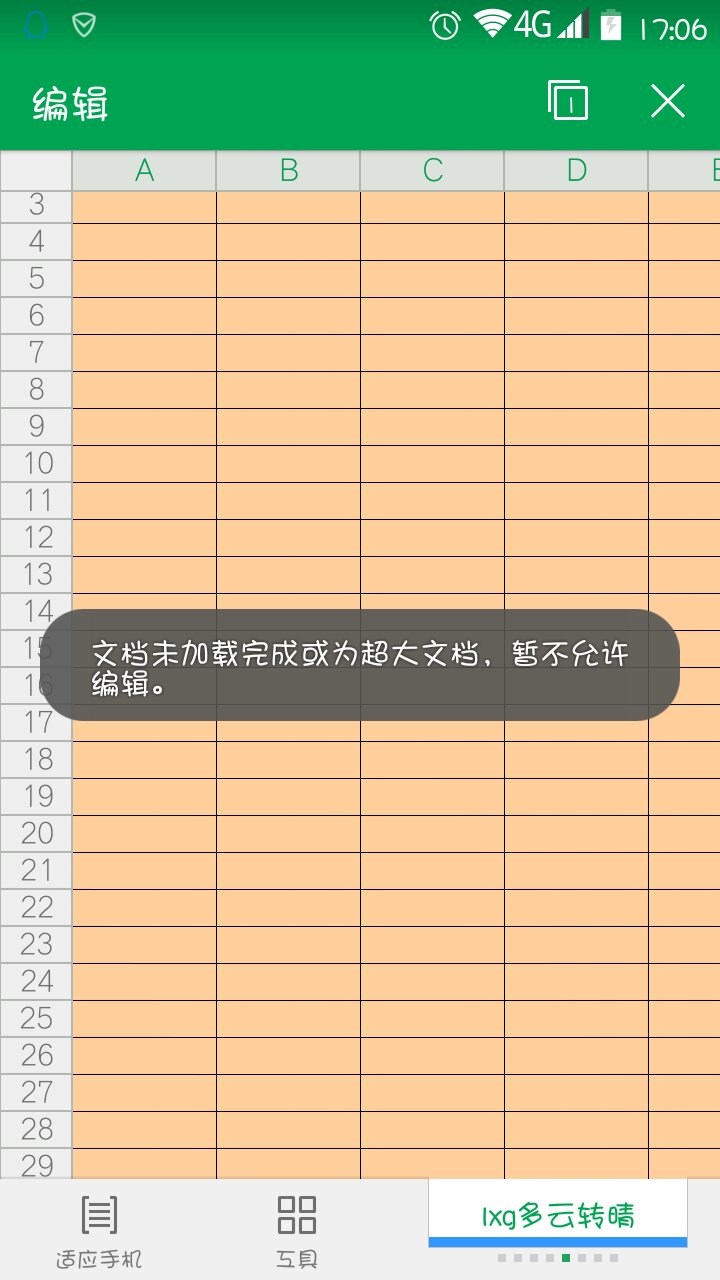Close the spreadsheet with the X

(667, 101)
